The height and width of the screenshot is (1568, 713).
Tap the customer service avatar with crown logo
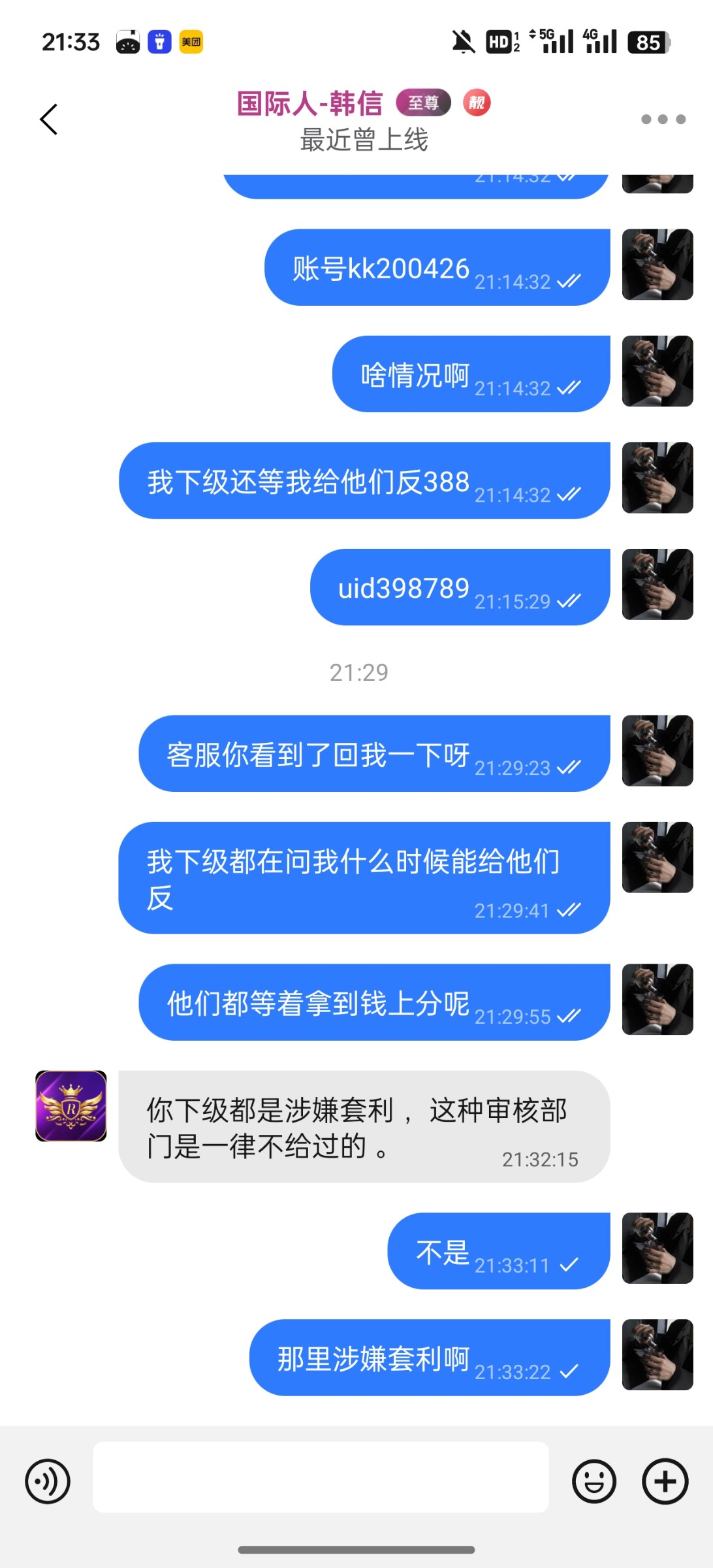[x=71, y=1106]
